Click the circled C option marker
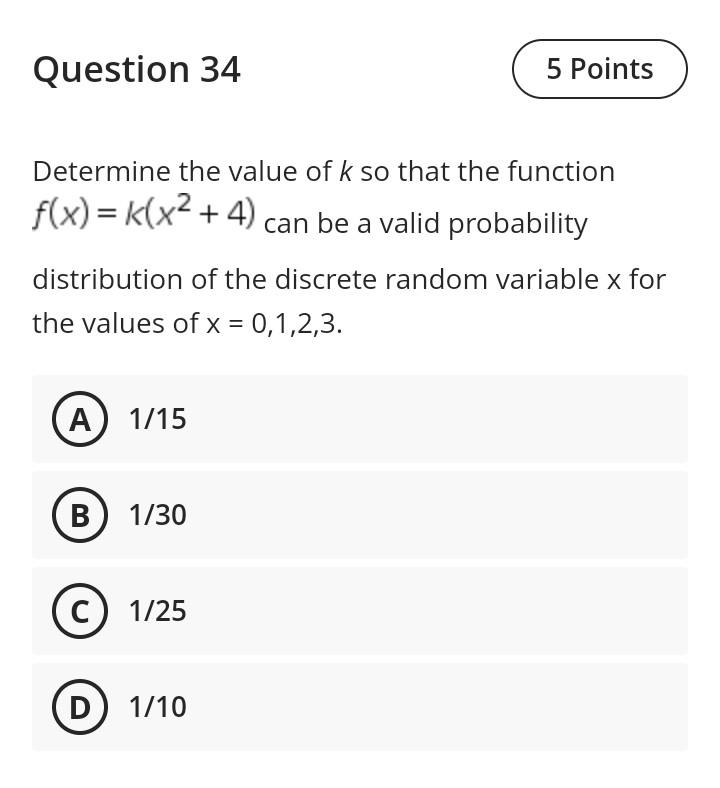720x788 pixels. tap(81, 611)
